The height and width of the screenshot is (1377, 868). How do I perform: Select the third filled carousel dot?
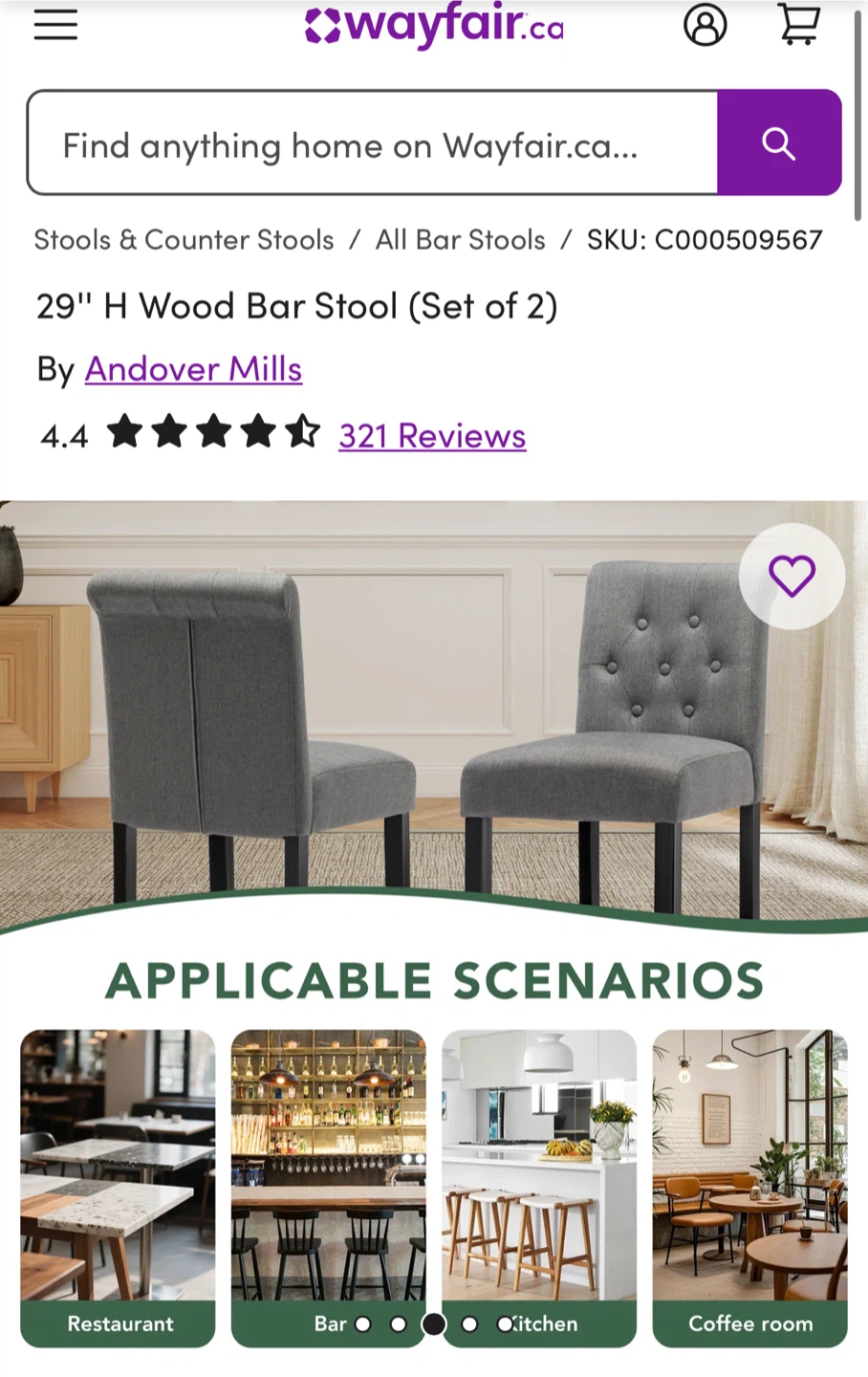click(x=435, y=1324)
